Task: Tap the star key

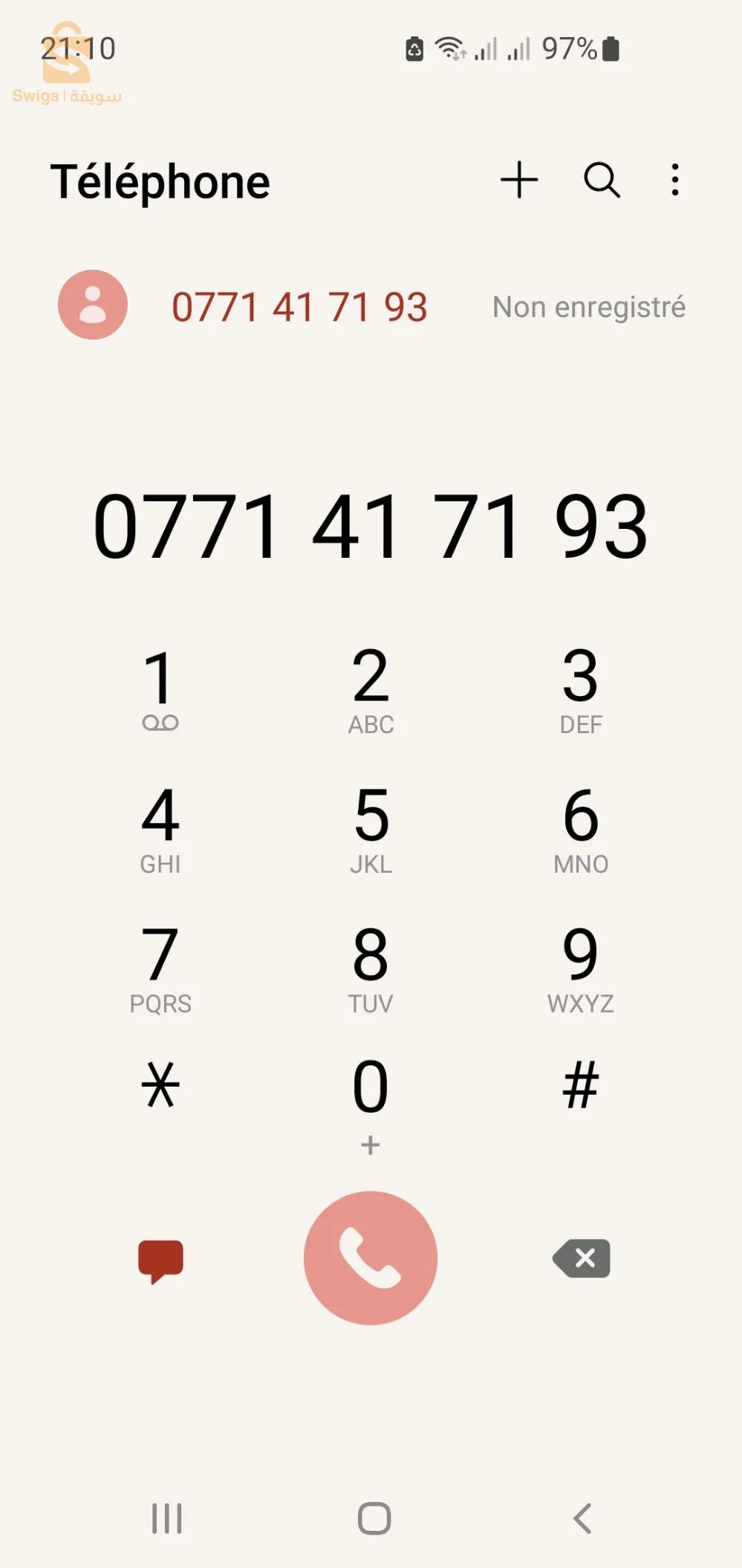Action: (x=160, y=1085)
